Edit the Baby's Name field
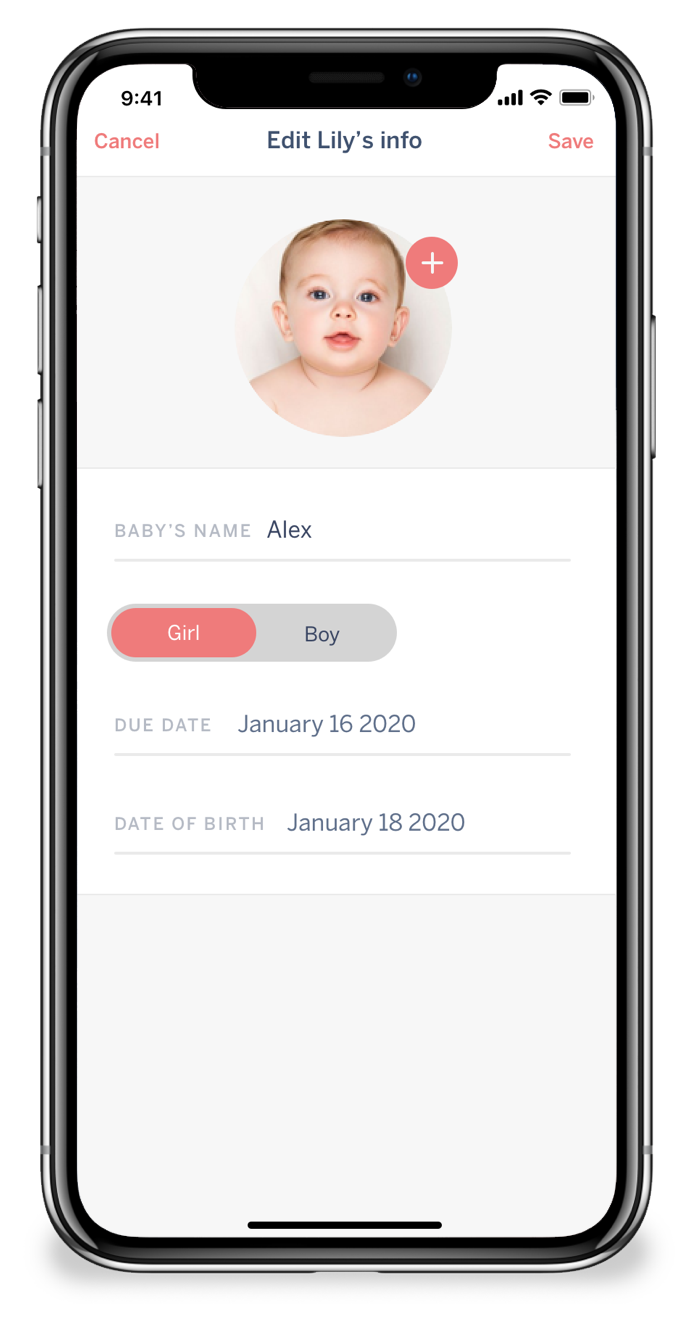 coord(342,530)
